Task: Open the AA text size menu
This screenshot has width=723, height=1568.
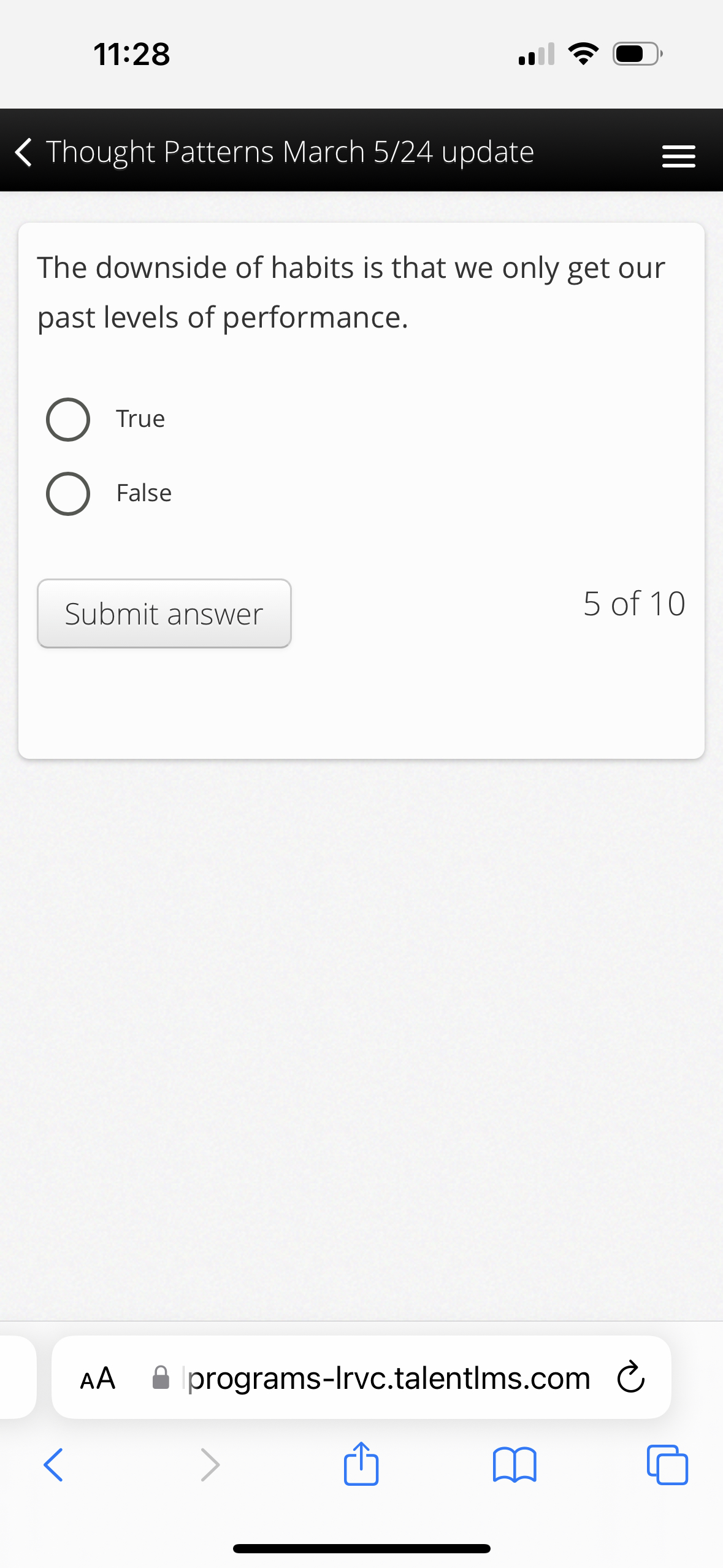Action: pos(98,1377)
